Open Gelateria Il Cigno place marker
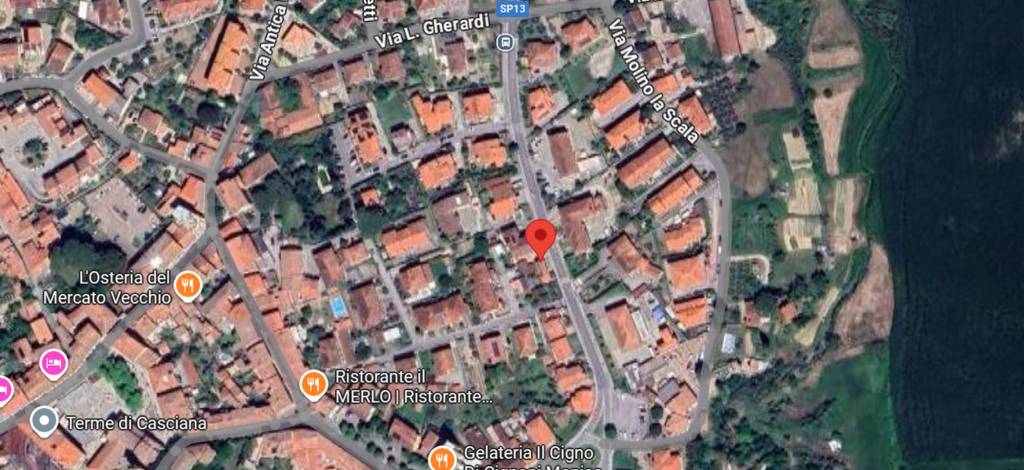 [x=442, y=459]
